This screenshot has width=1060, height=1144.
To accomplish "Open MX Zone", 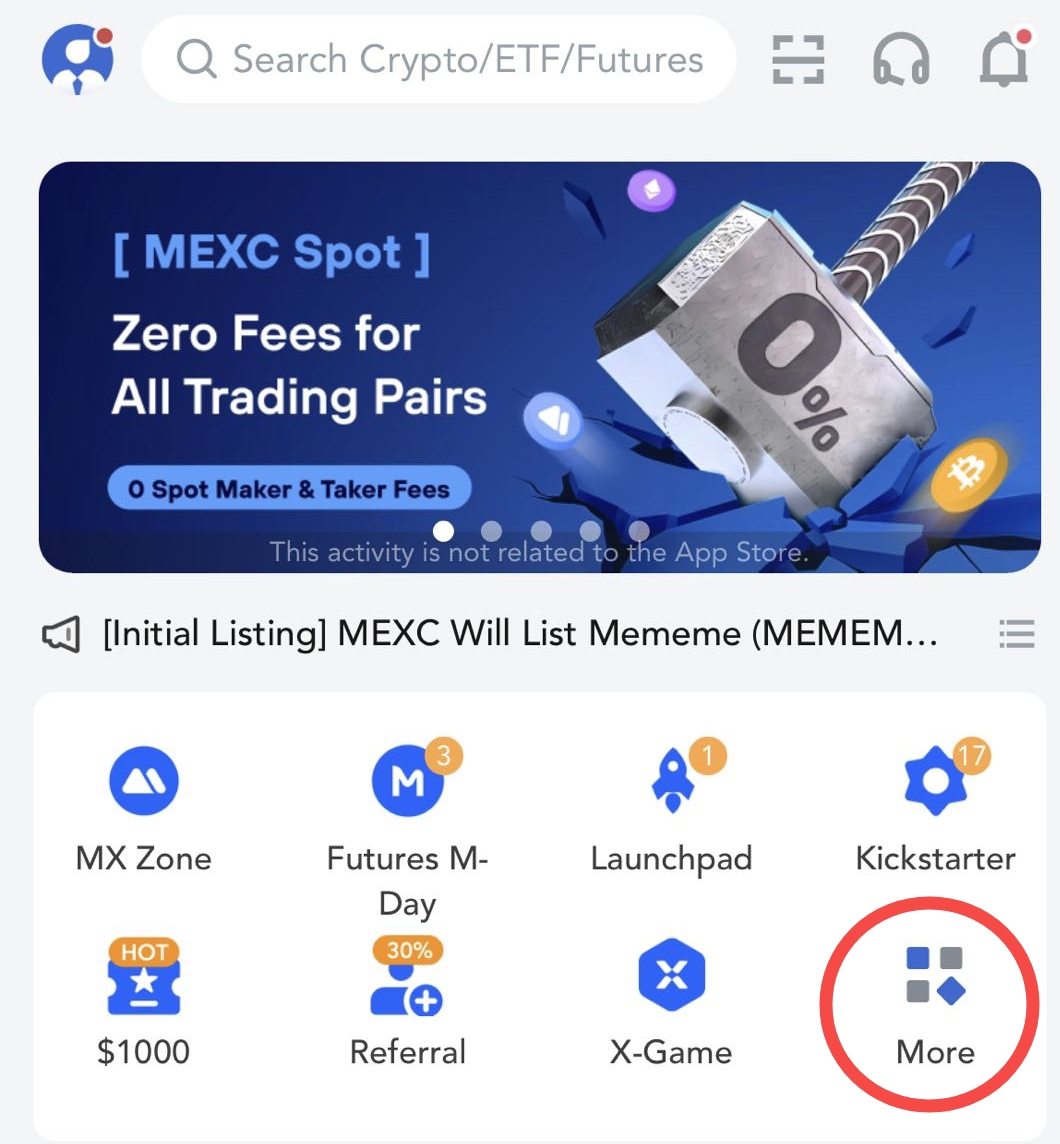I will click(x=144, y=808).
